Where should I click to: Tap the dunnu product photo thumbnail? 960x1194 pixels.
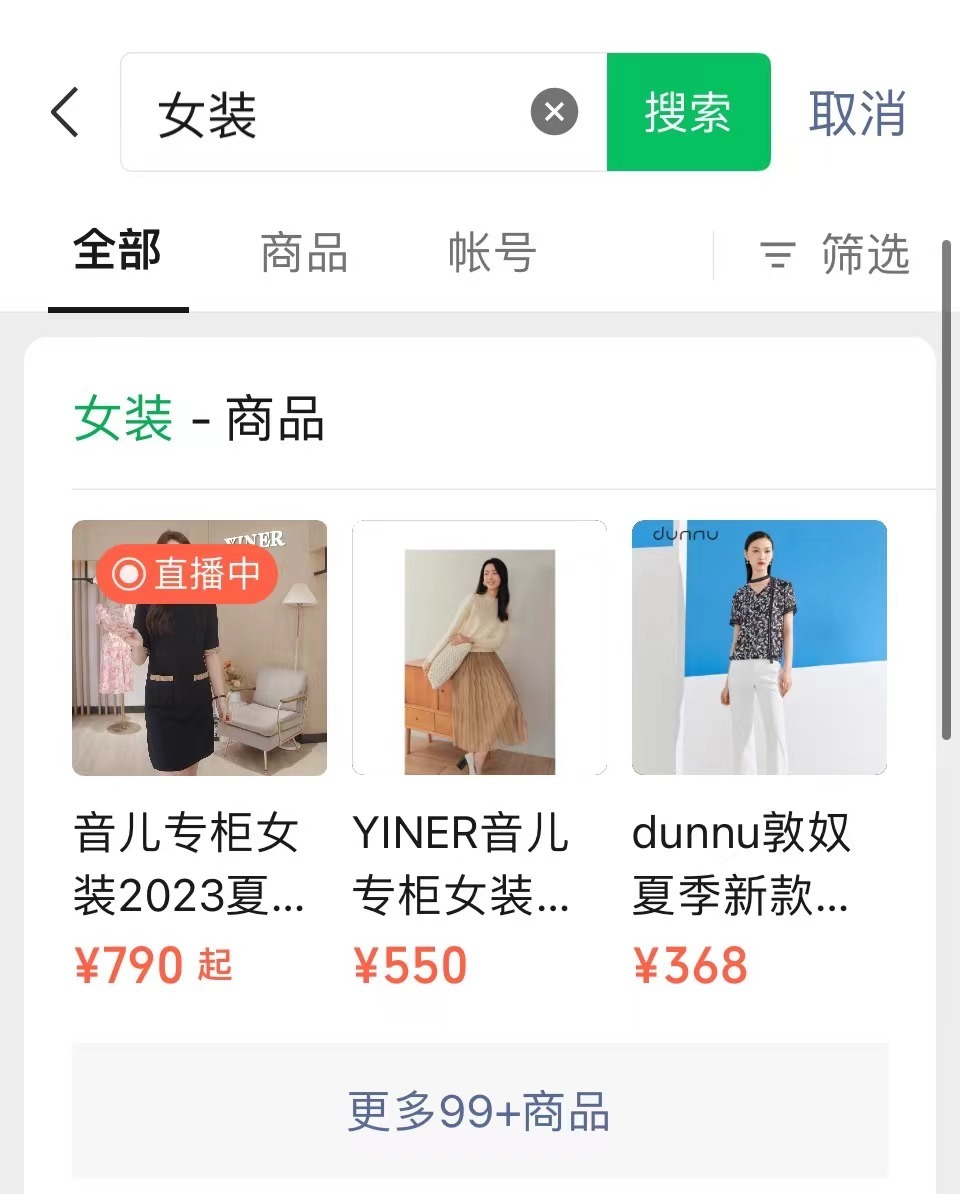pyautogui.click(x=758, y=648)
